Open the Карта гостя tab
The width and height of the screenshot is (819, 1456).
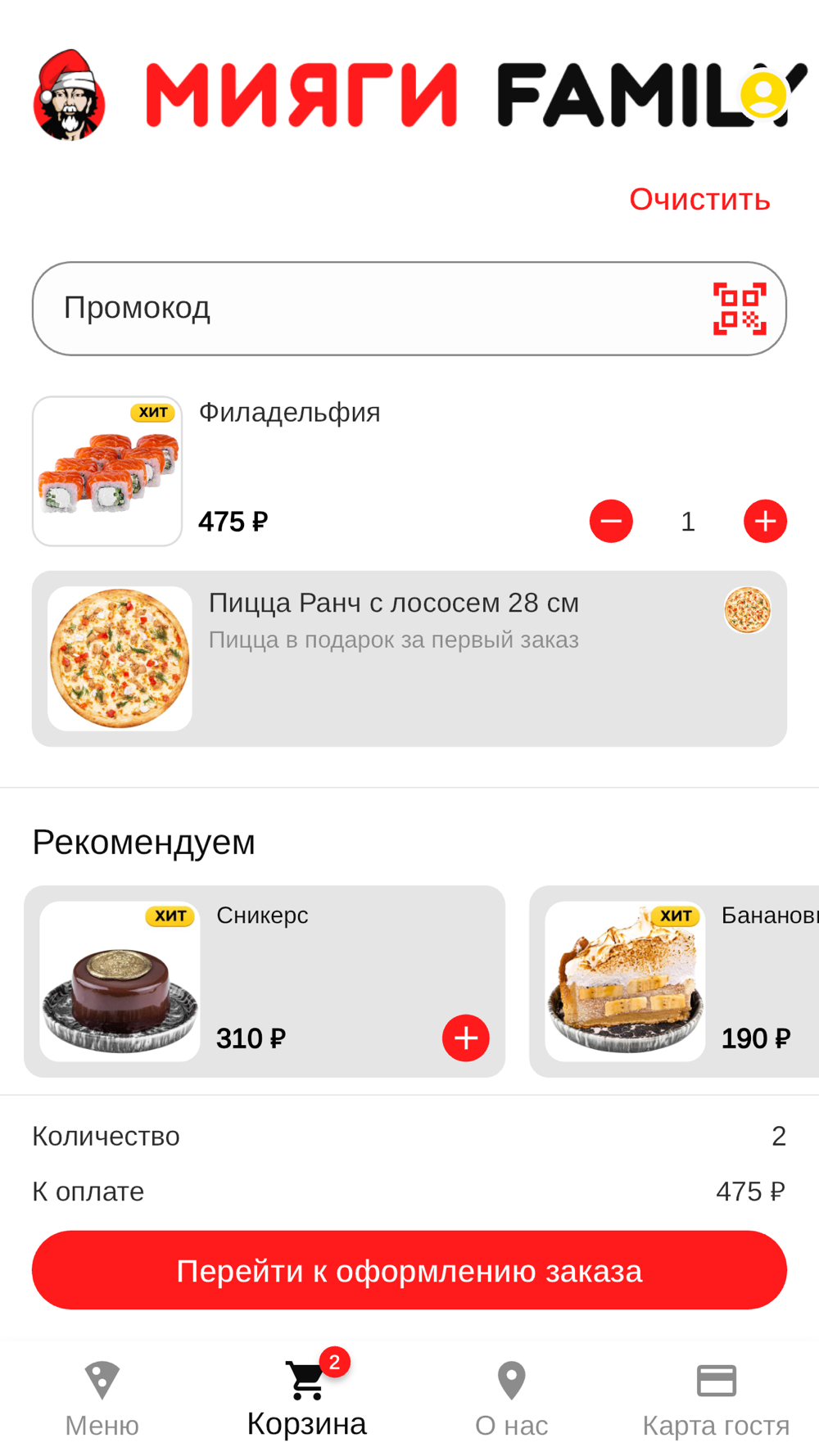(x=716, y=1399)
